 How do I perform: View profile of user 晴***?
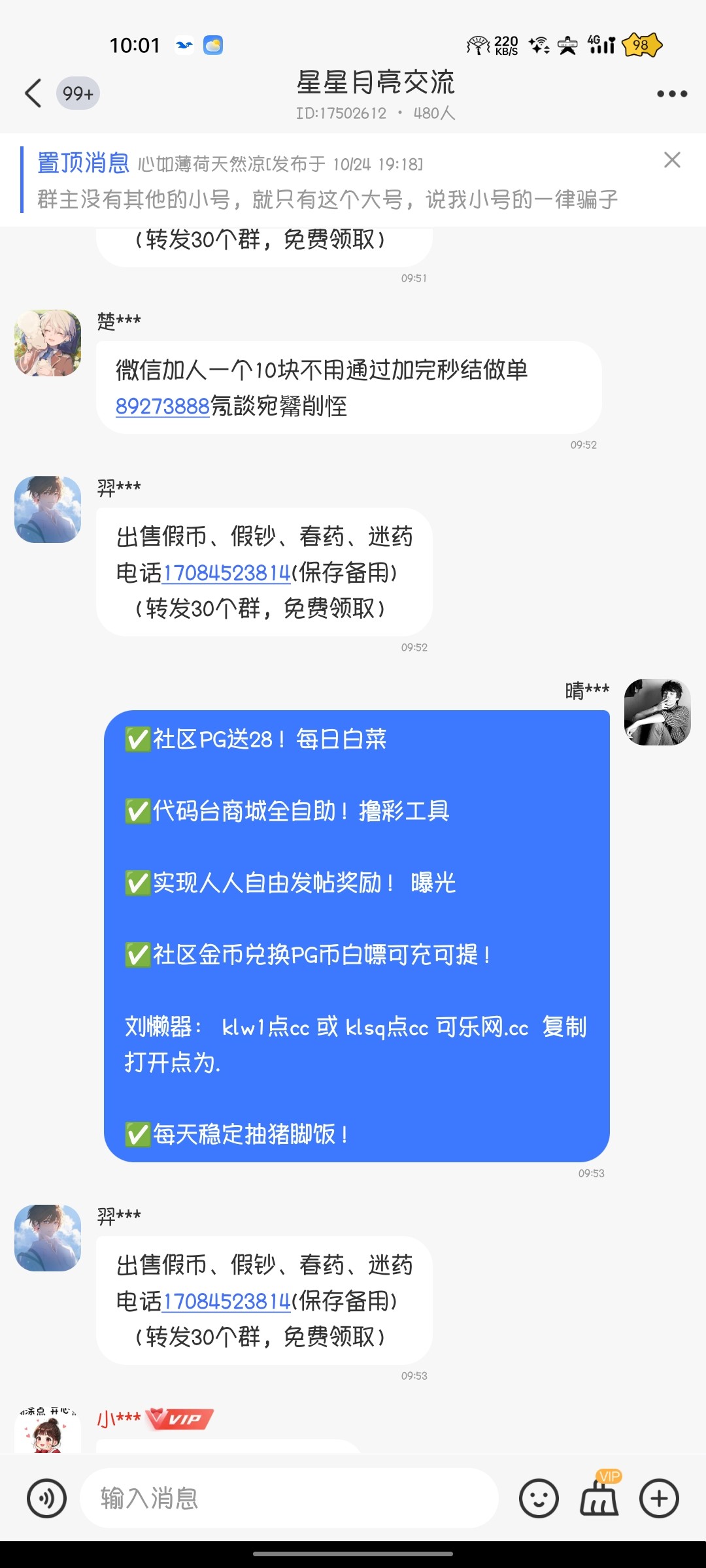pos(657,712)
